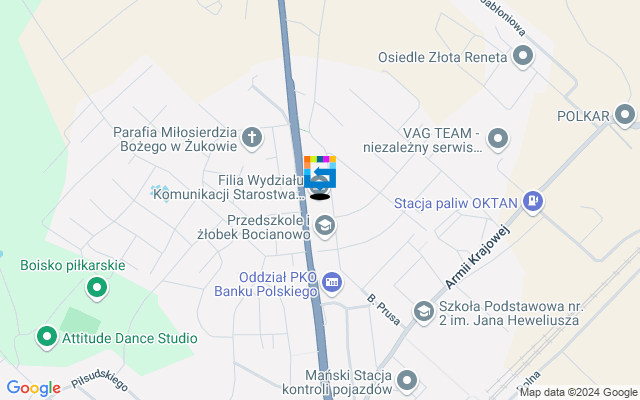
Task: Open the Mański Stacja kontroli pojazdów marker
Action: pyautogui.click(x=407, y=380)
